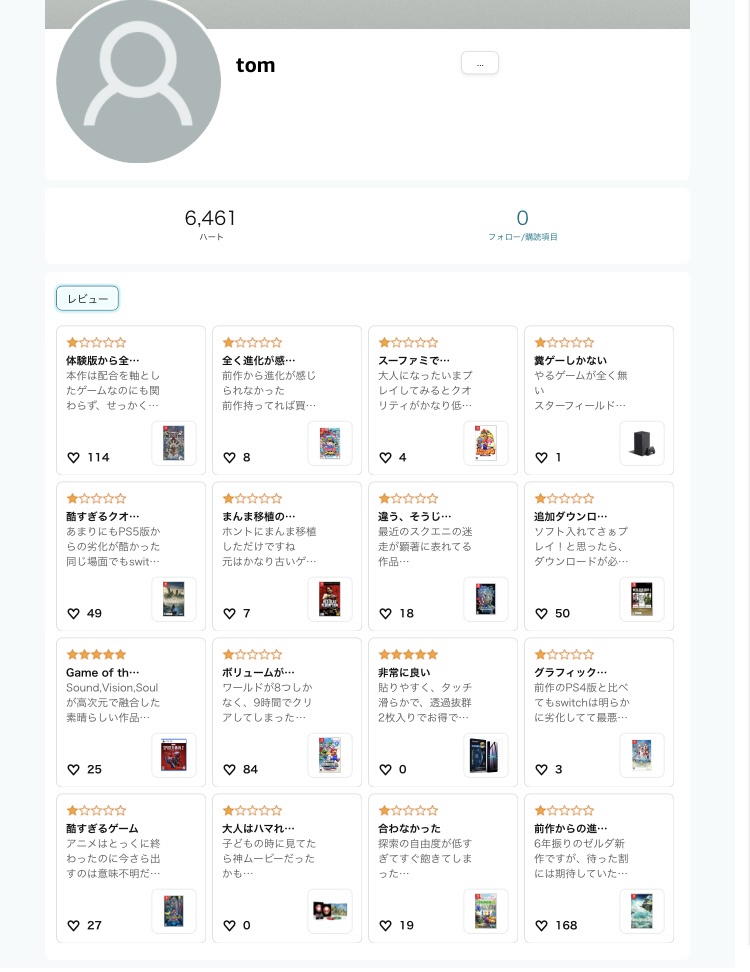Open the review titled 酷すぎるゲーム

pos(102,828)
